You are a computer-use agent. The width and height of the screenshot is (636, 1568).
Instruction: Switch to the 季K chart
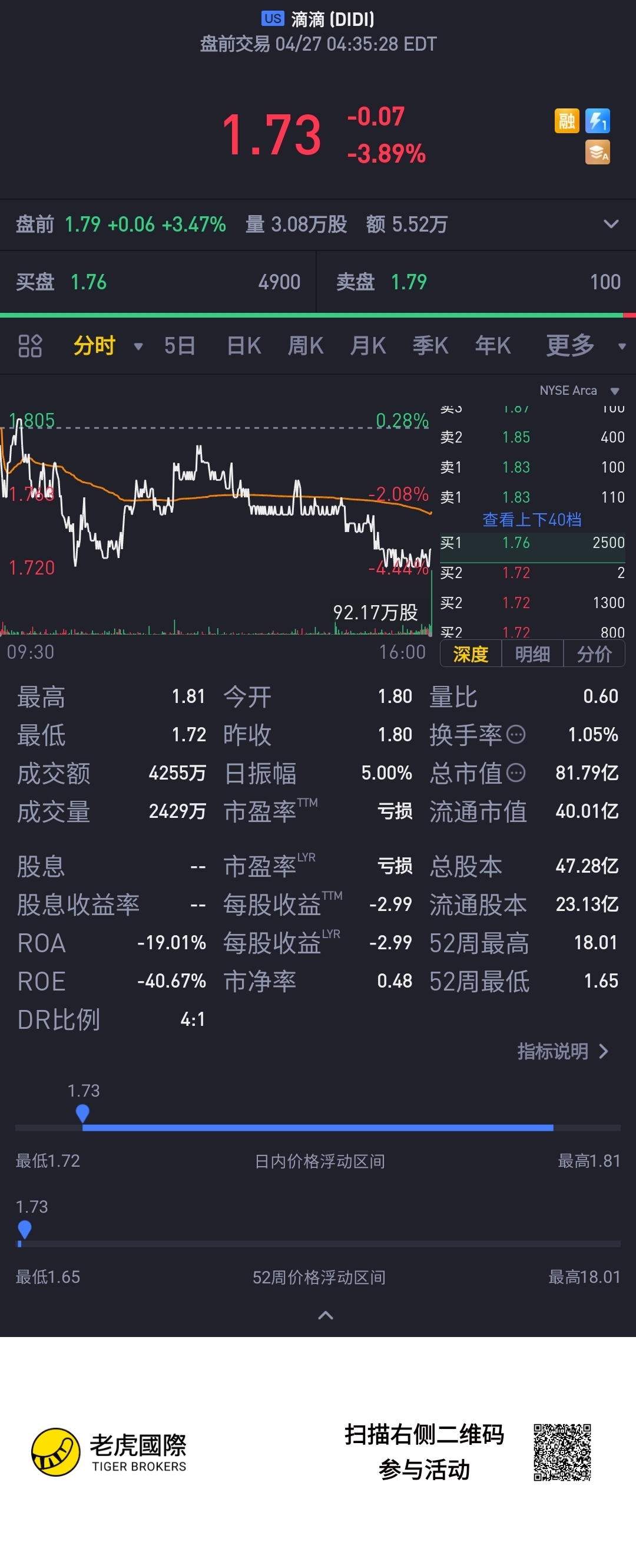click(430, 345)
